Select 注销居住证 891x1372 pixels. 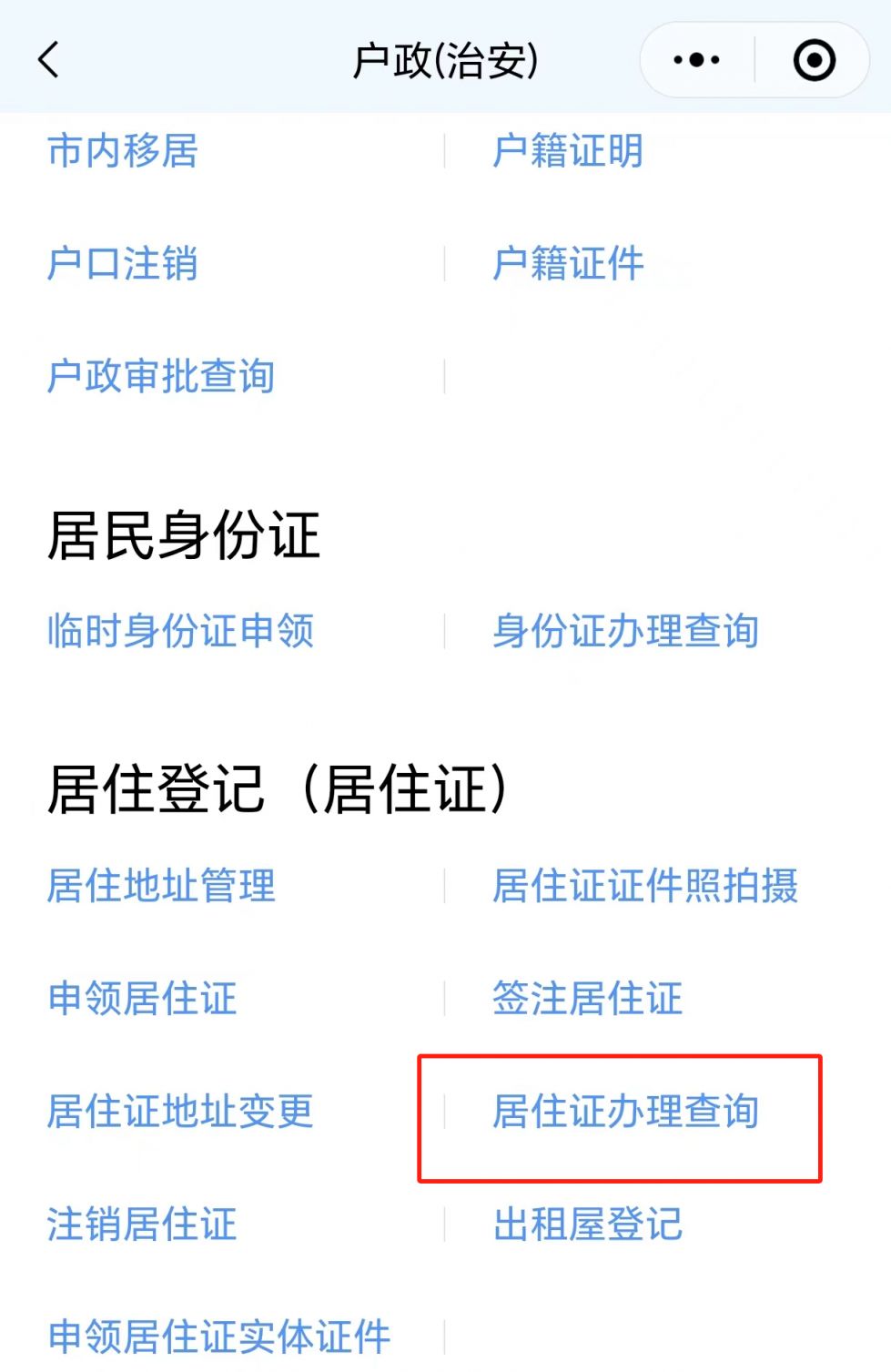142,1225
